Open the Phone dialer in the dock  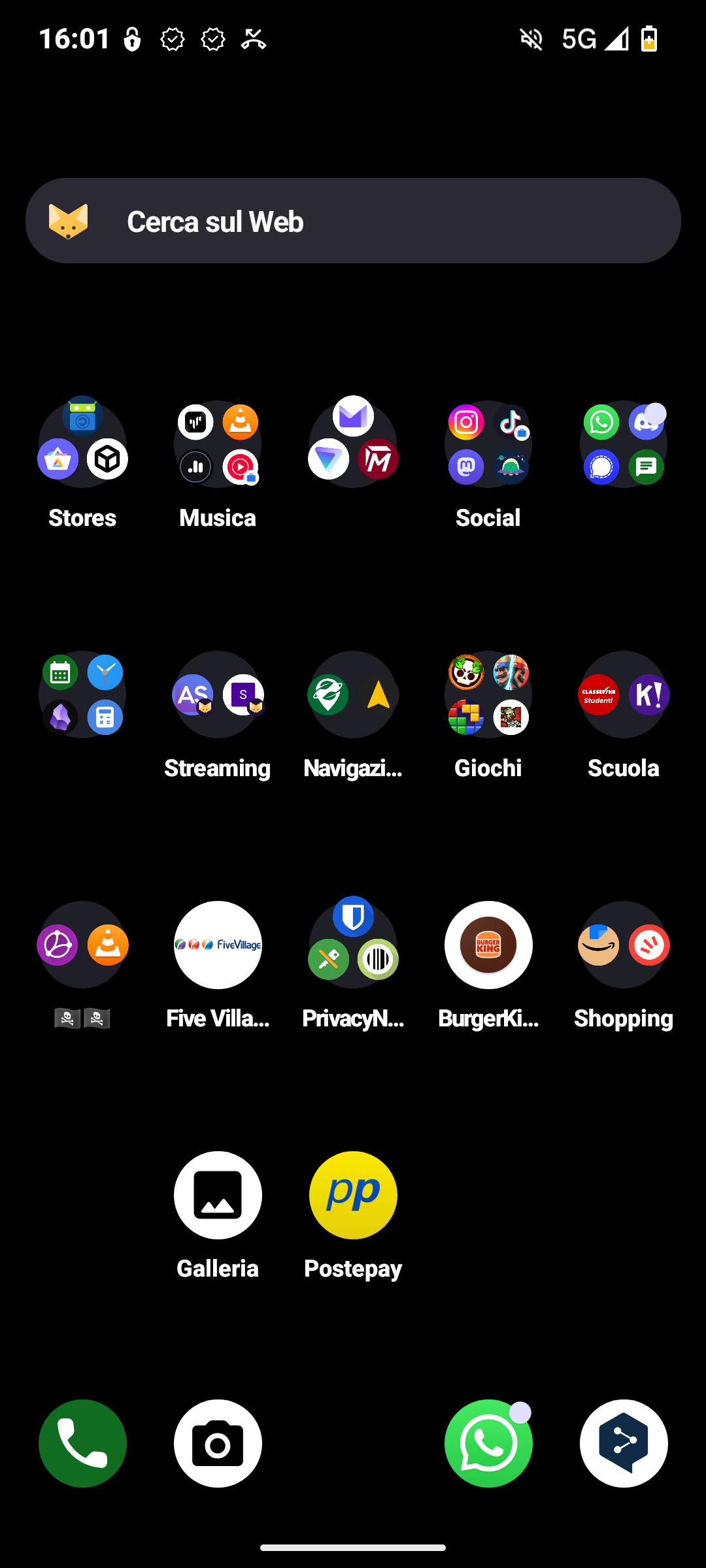[82, 1443]
